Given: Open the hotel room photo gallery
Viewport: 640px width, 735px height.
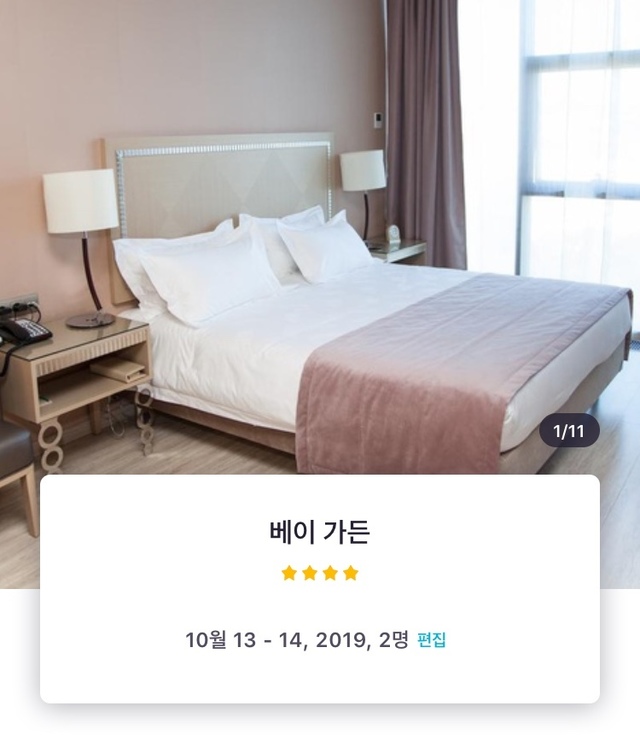Looking at the screenshot, I should click(320, 240).
